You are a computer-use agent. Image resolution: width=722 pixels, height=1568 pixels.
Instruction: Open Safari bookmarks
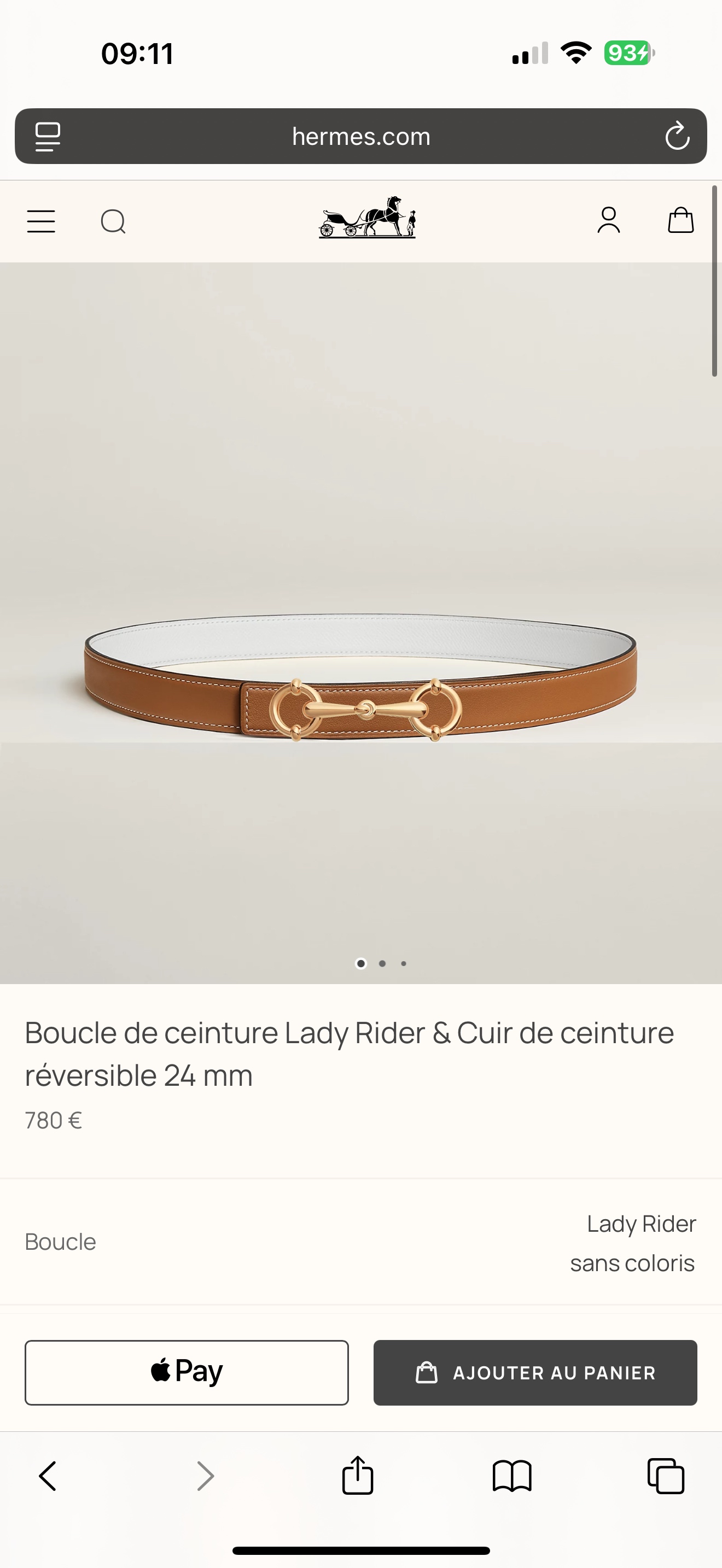pyautogui.click(x=512, y=1476)
